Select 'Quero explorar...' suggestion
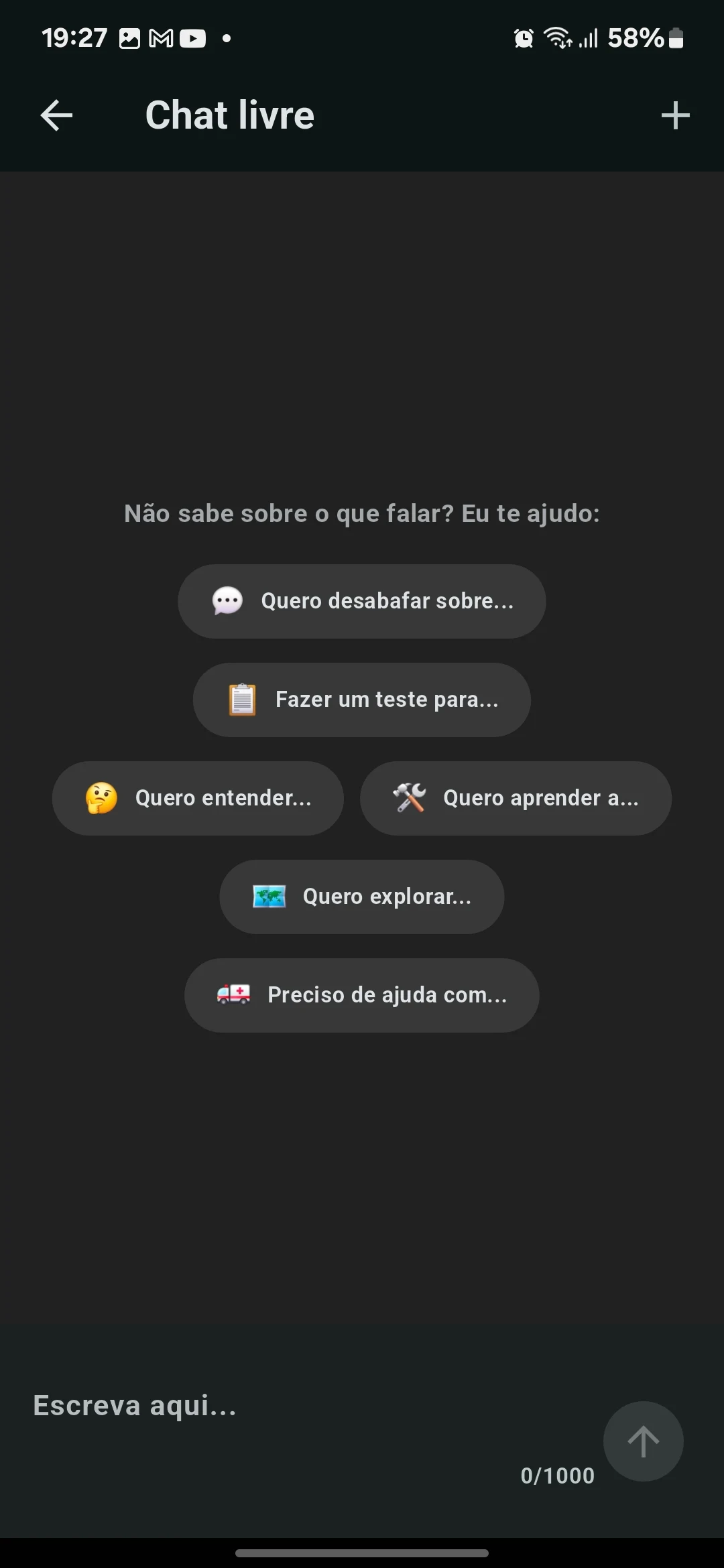 coord(362,897)
